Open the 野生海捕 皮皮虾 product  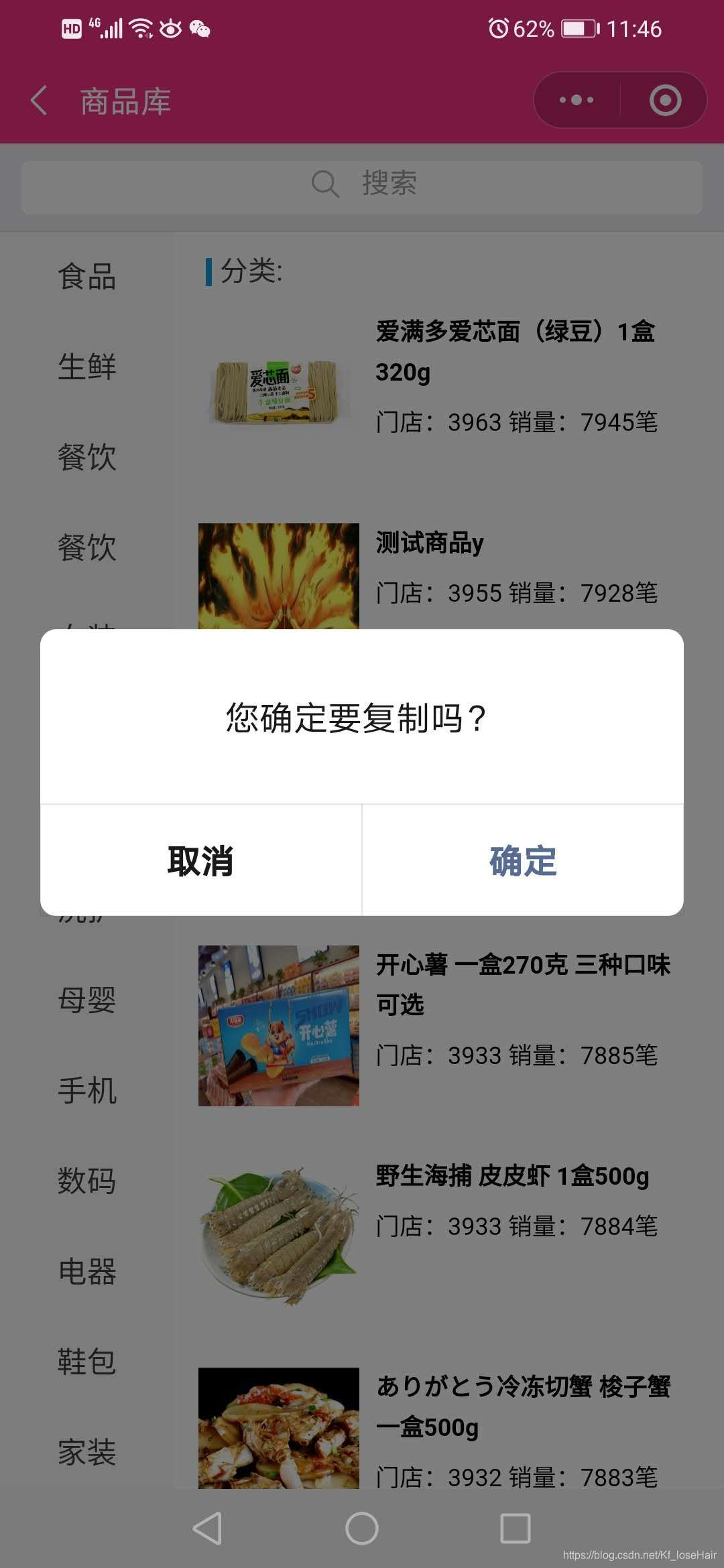tap(512, 1177)
